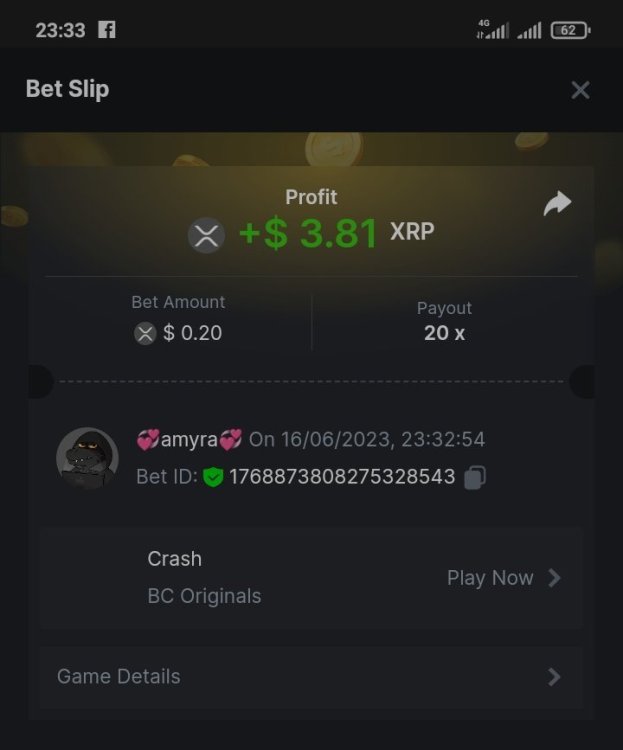Open the Crash game via Play Now
This screenshot has width=623, height=750.
(503, 578)
